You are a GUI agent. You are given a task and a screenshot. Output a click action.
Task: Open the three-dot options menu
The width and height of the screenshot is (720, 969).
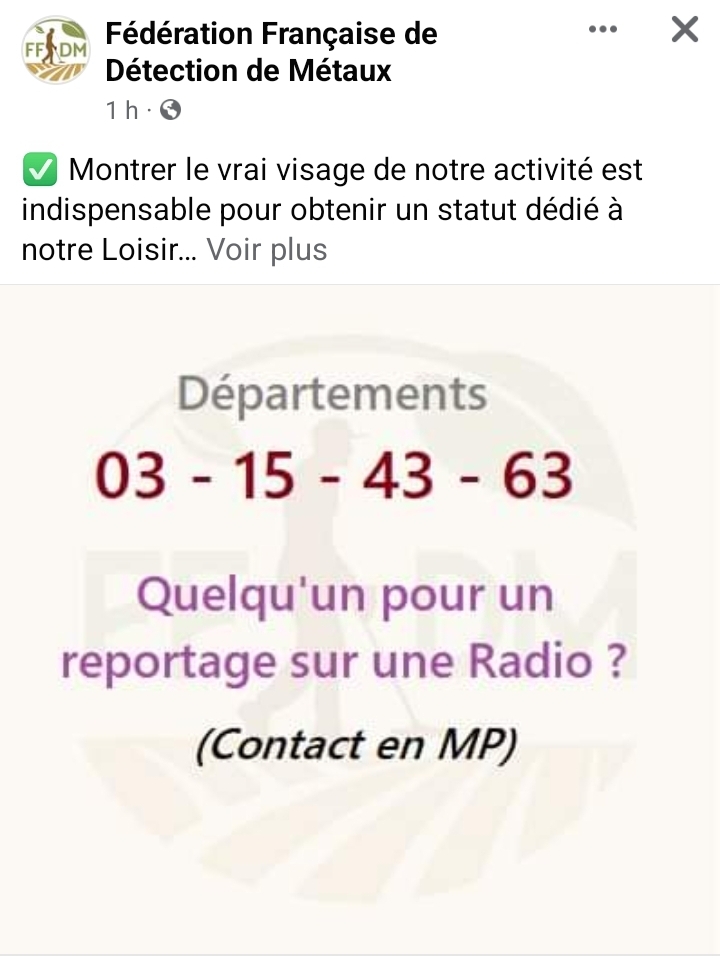pyautogui.click(x=604, y=30)
